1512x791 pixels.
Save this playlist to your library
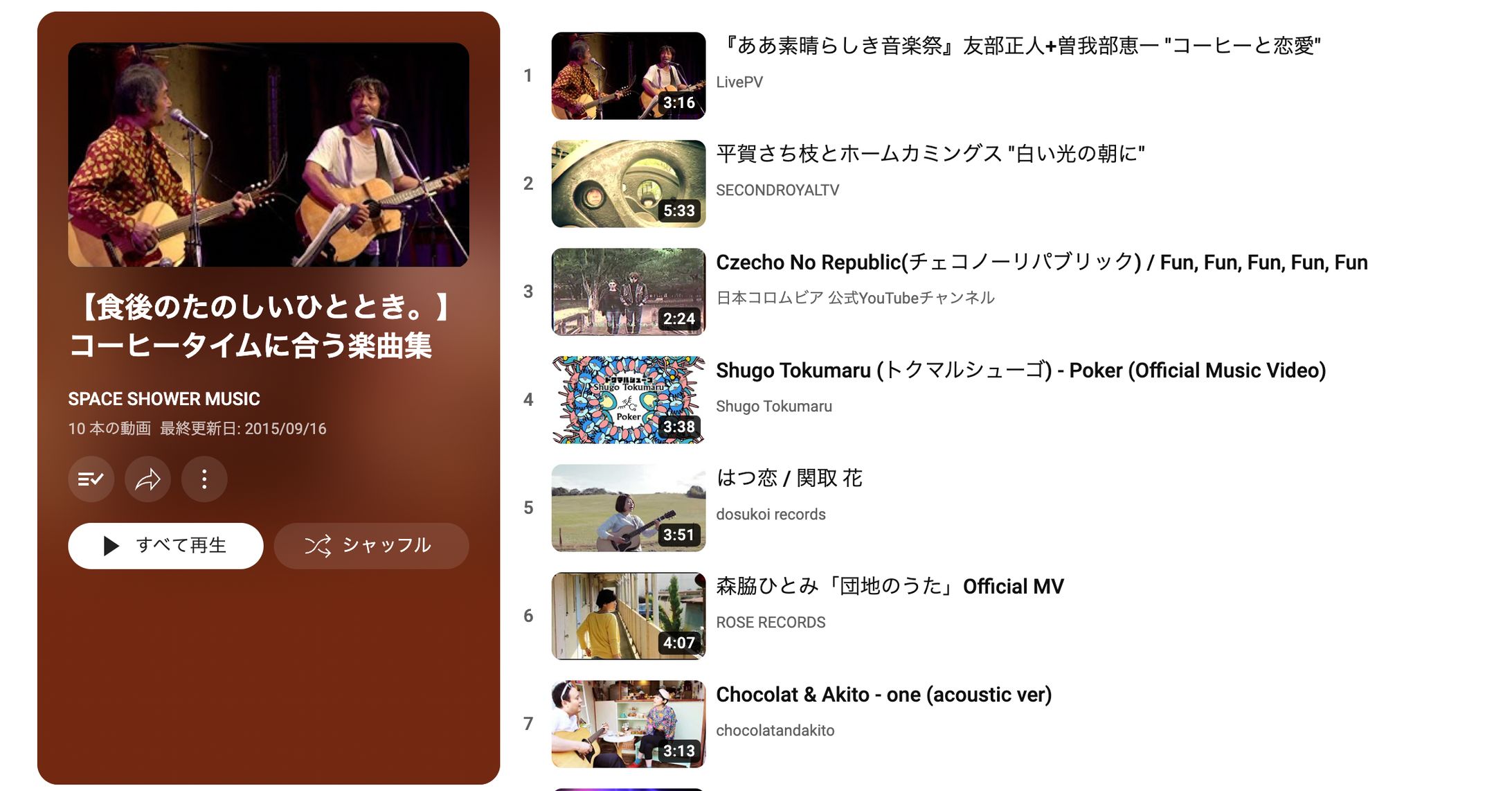[x=91, y=479]
